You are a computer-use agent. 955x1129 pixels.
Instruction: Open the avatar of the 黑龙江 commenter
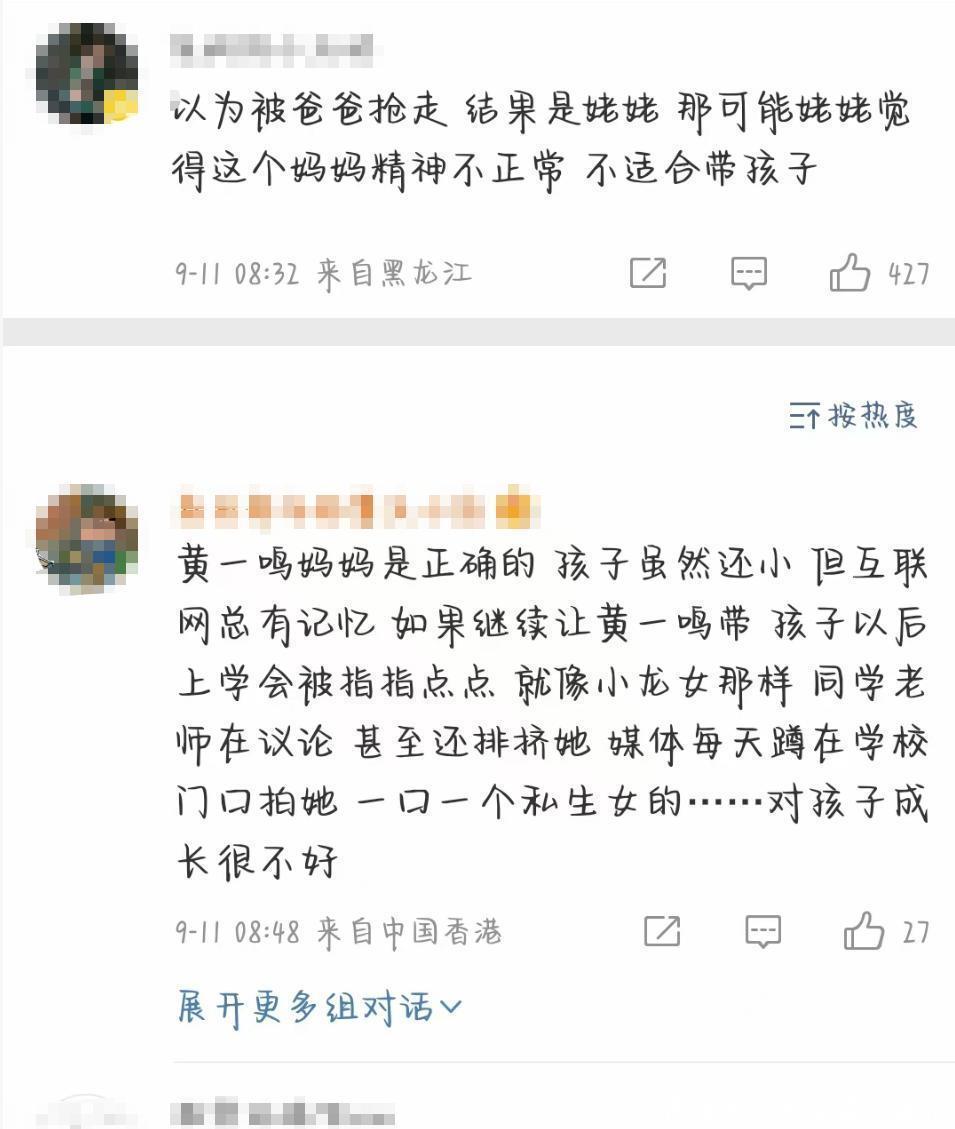point(86,74)
